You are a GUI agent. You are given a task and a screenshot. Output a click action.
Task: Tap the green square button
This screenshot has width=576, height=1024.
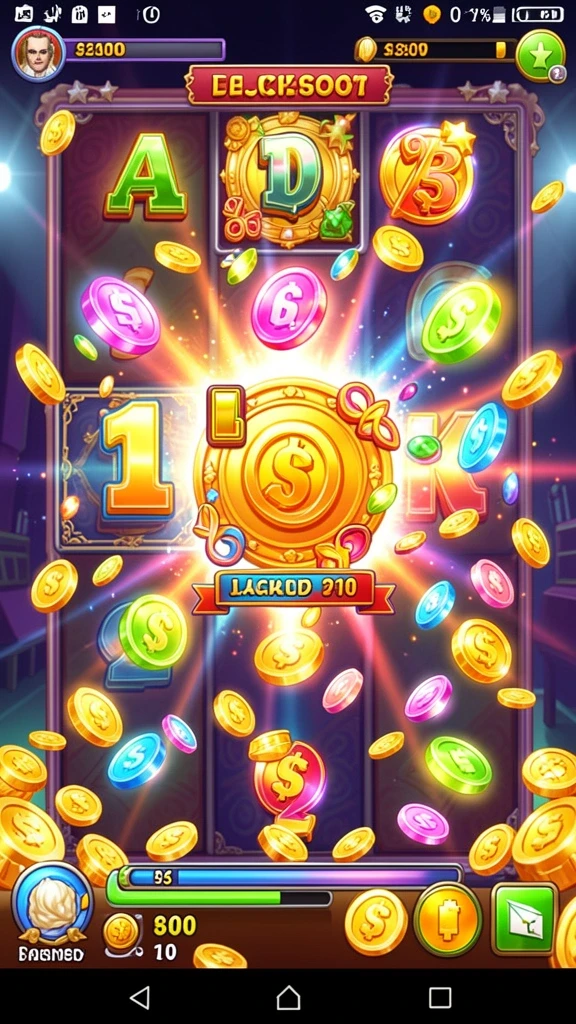pyautogui.click(x=524, y=919)
